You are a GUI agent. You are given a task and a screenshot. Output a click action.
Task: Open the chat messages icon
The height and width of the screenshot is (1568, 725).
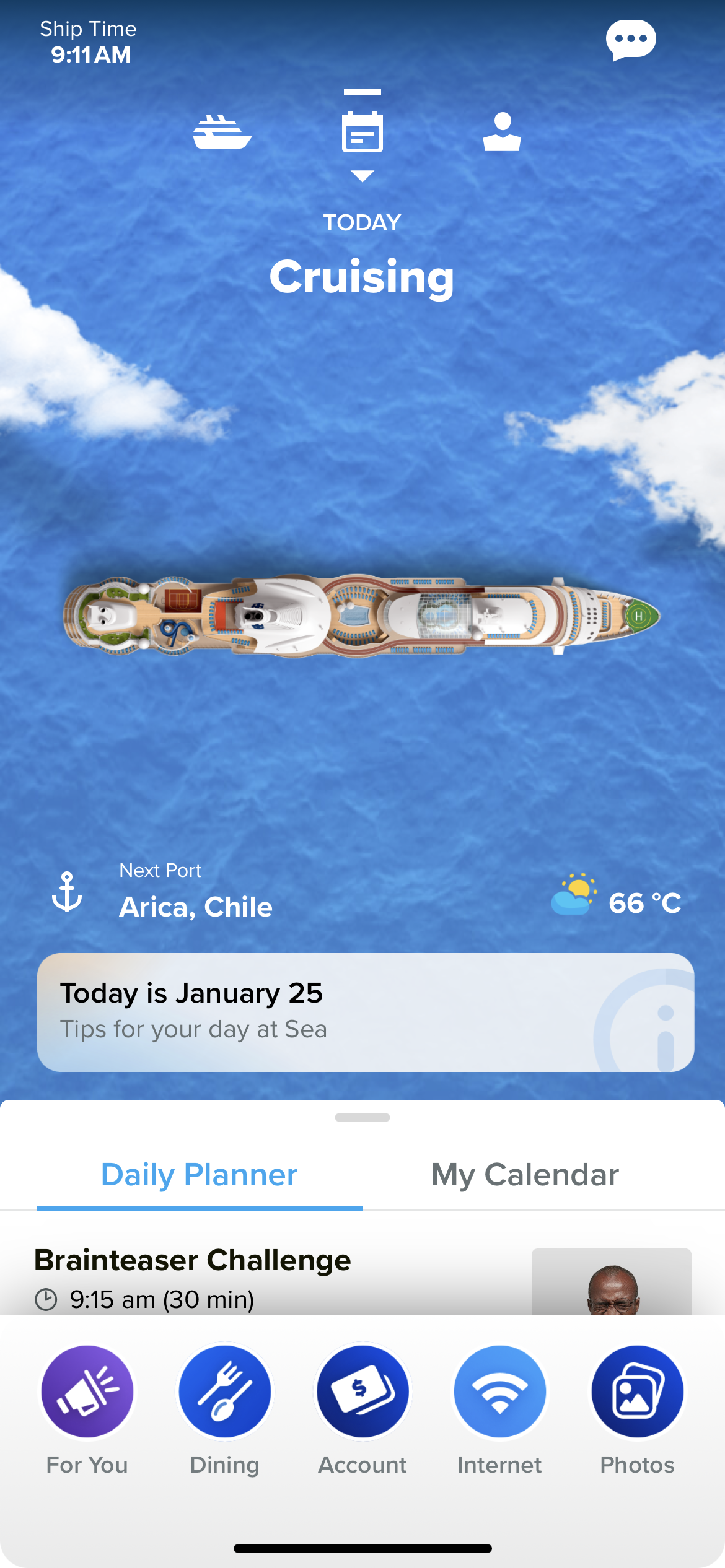point(630,40)
